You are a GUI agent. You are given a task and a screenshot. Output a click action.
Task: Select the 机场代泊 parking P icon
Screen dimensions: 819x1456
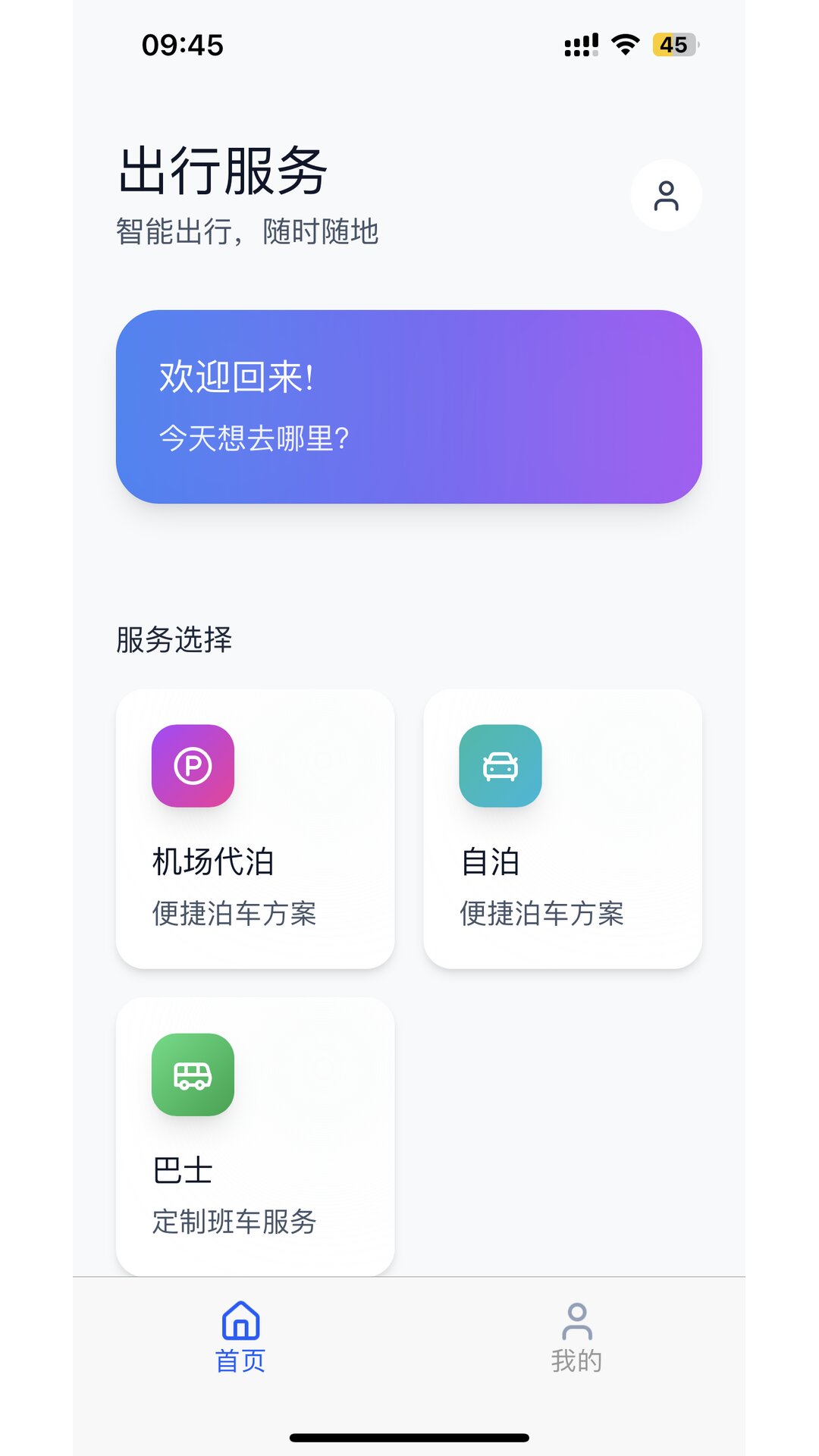[x=193, y=766]
